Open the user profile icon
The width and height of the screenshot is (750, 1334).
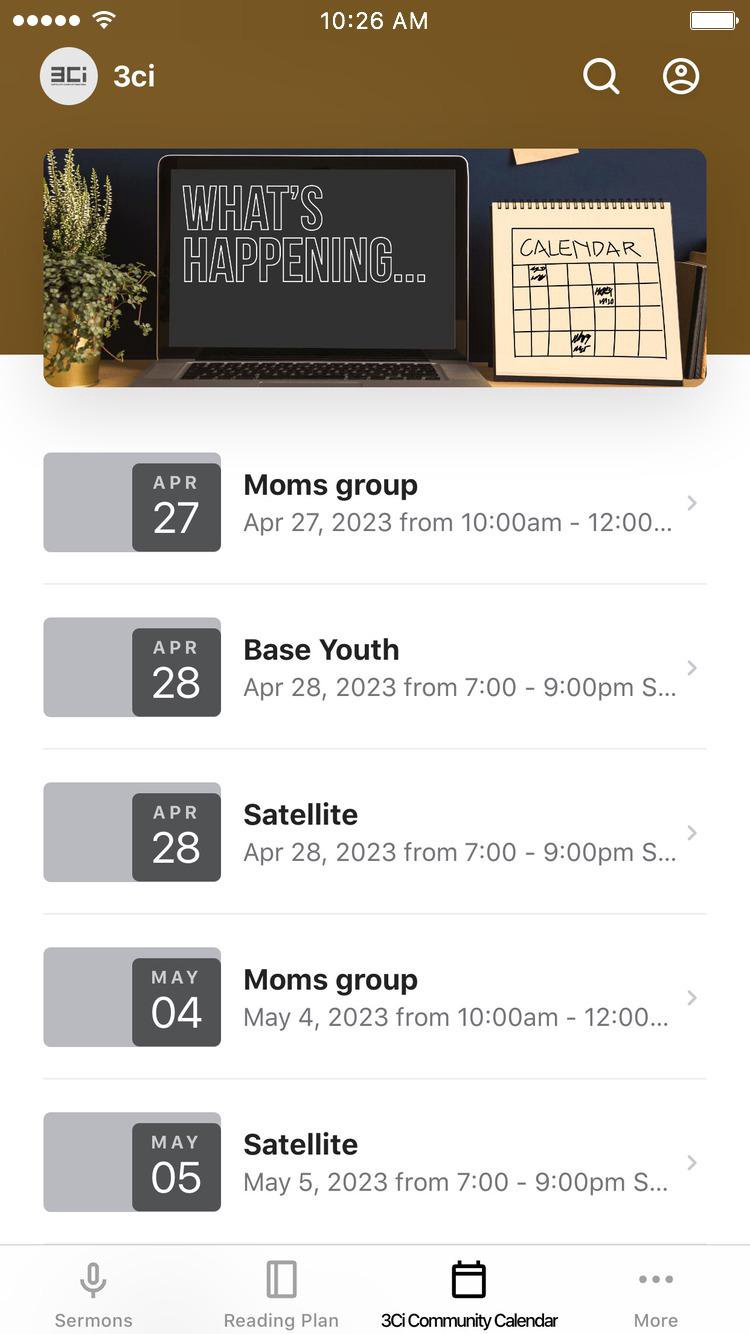click(681, 76)
